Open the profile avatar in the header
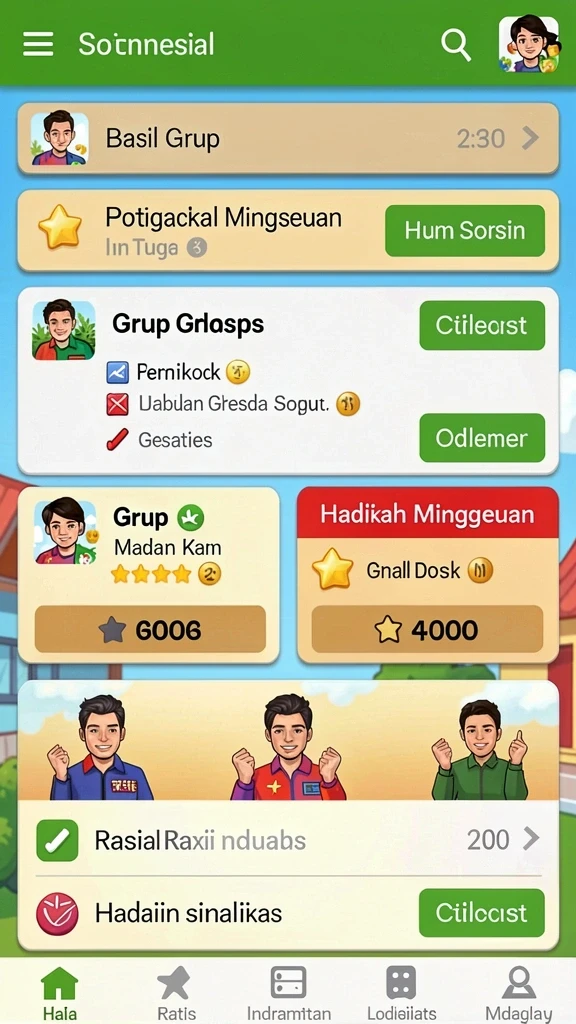The width and height of the screenshot is (576, 1024). tap(528, 44)
